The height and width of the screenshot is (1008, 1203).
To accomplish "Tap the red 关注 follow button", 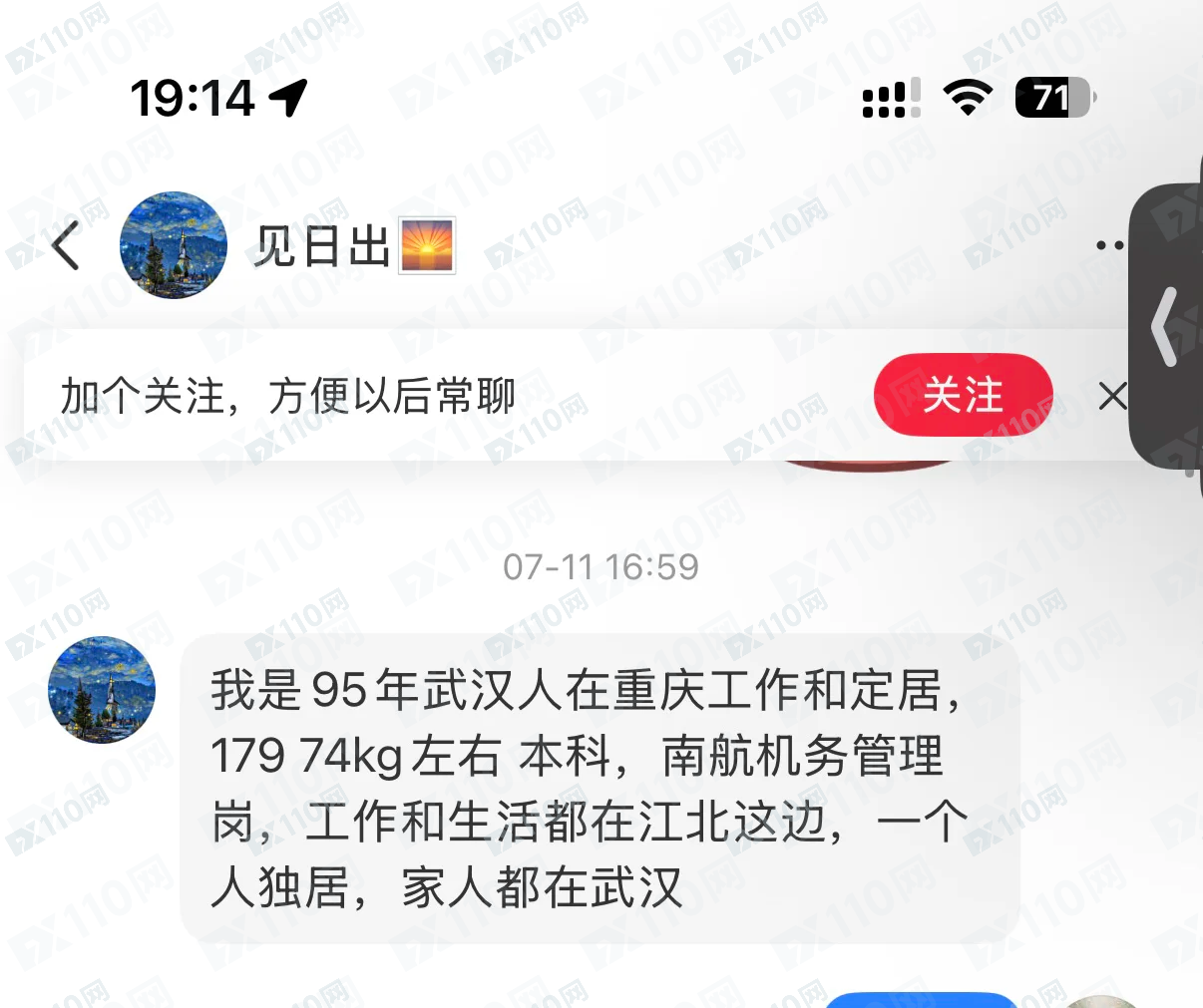I will (x=963, y=396).
